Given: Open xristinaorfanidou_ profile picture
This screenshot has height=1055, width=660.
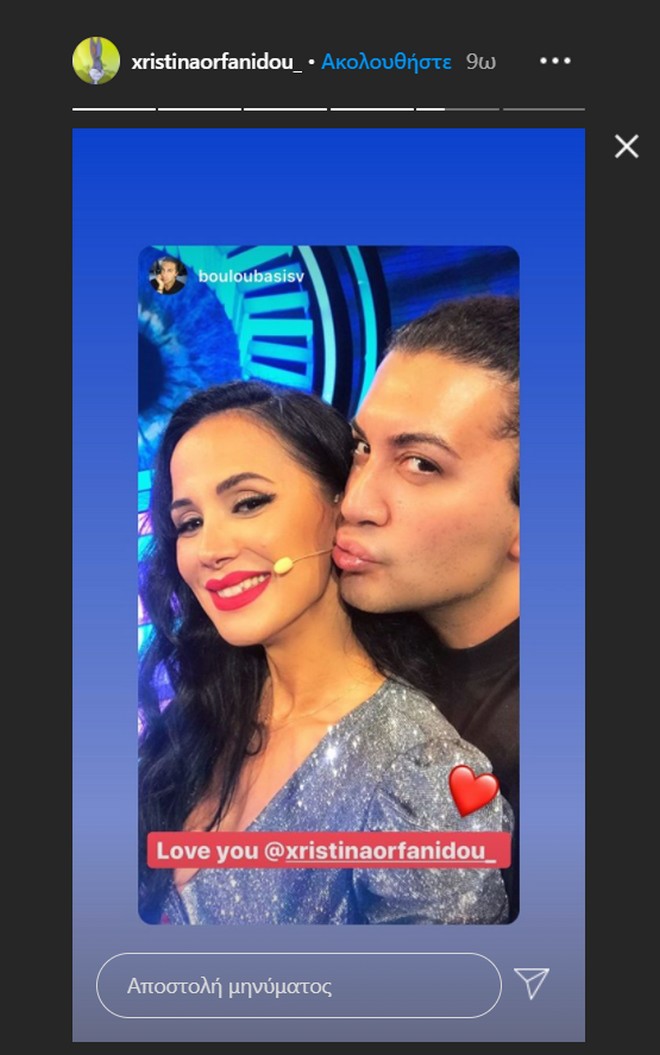Looking at the screenshot, I should 96,61.
